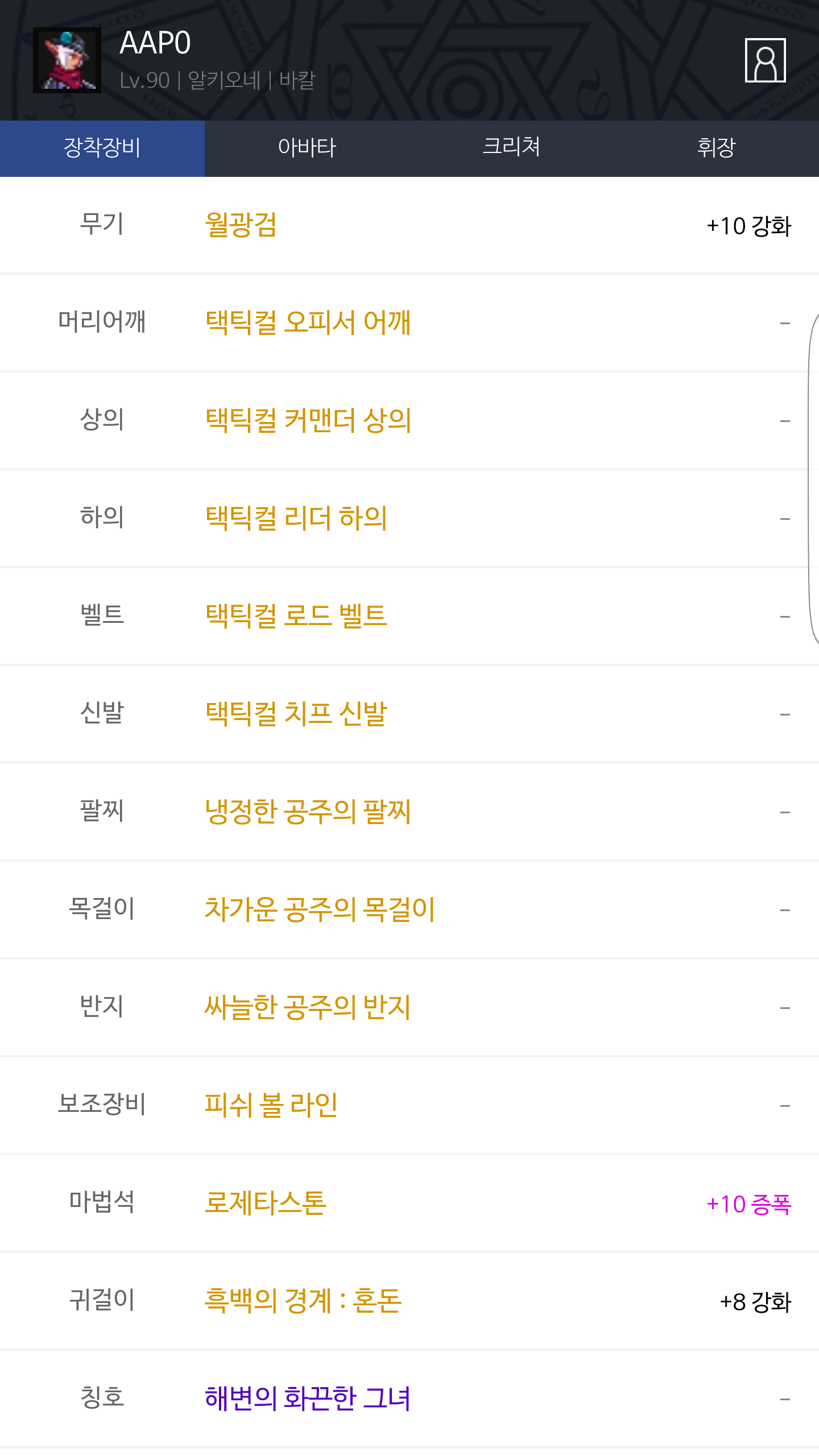The image size is (819, 1456).
Task: Select the 장착장비 tab
Action: coord(102,148)
